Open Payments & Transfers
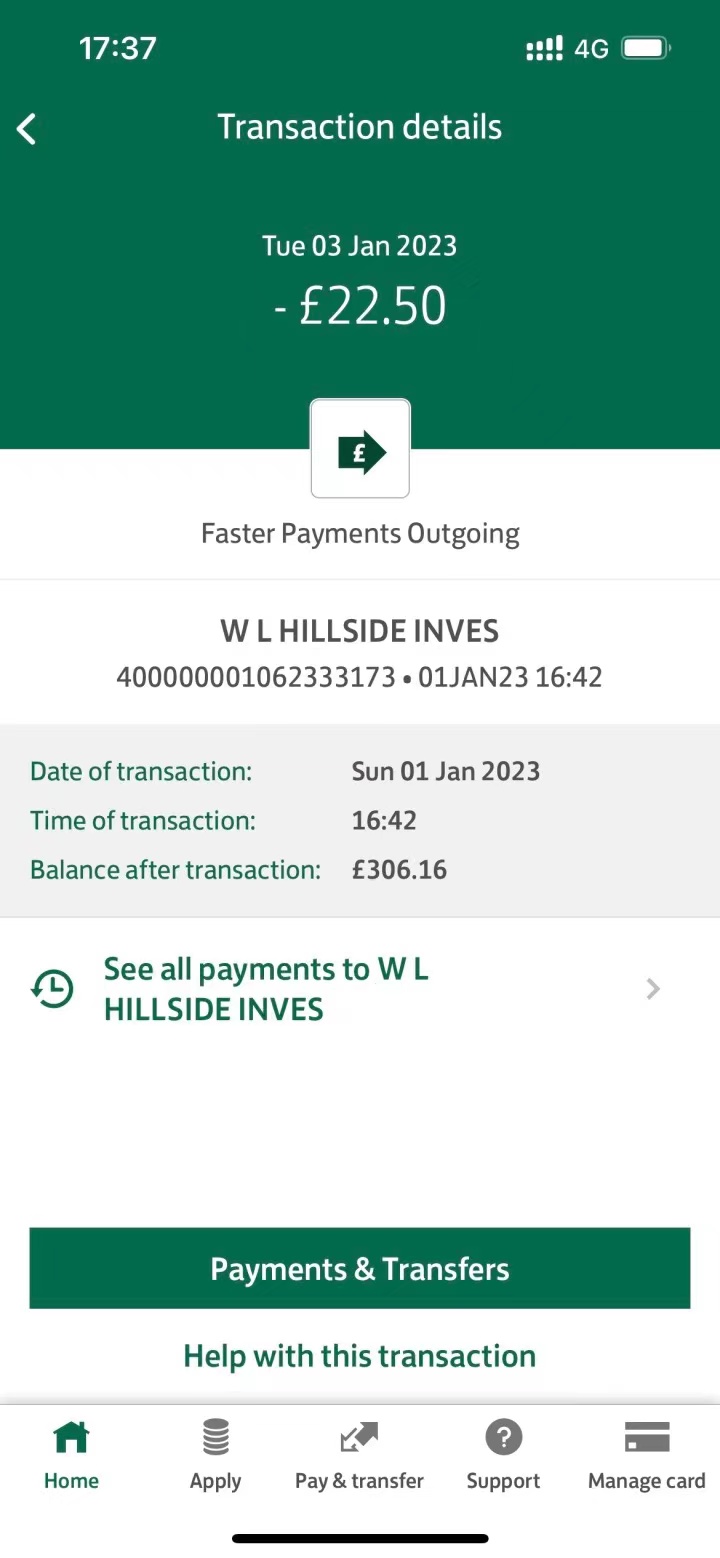 pyautogui.click(x=360, y=1268)
